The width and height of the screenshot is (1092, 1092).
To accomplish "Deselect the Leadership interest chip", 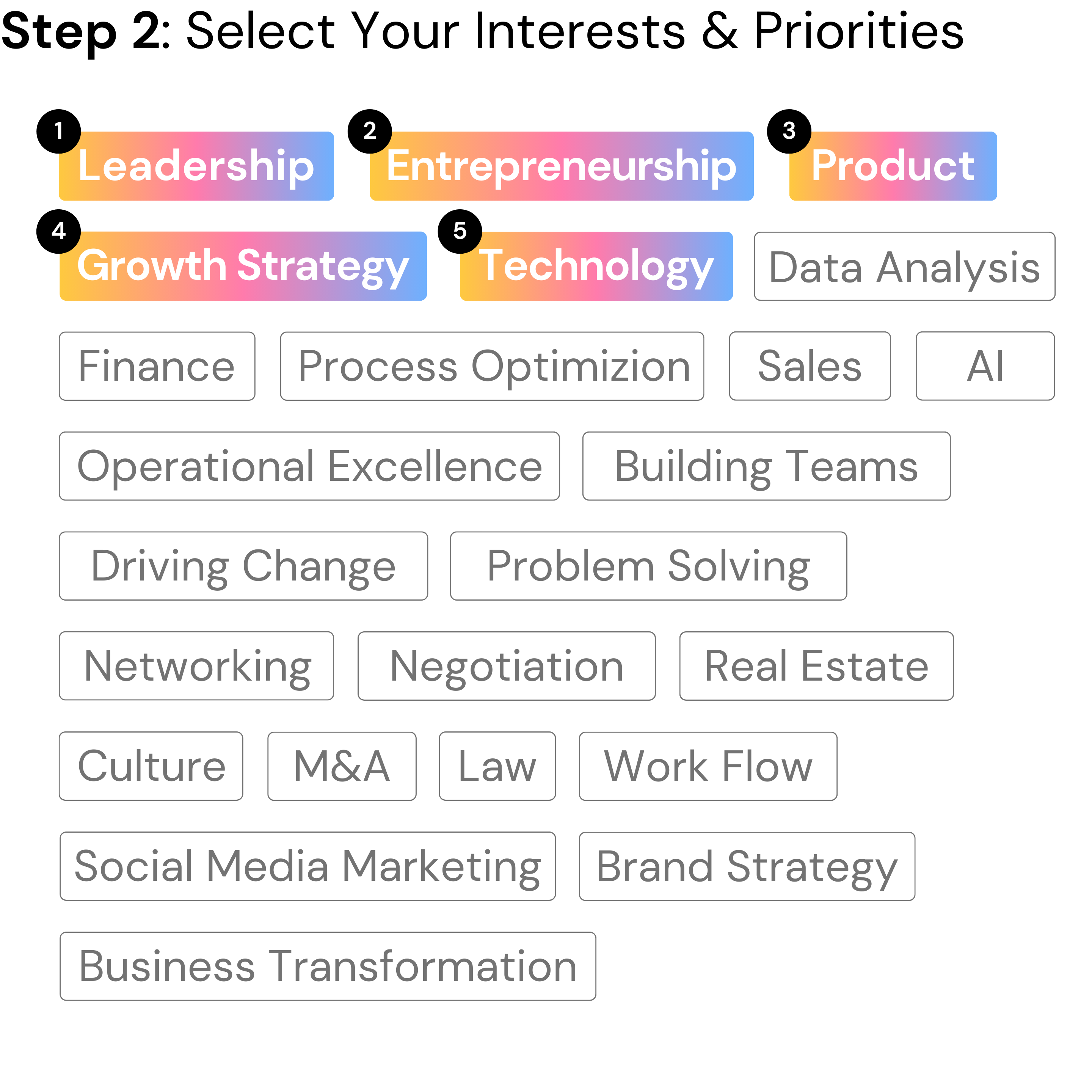I will tap(196, 166).
